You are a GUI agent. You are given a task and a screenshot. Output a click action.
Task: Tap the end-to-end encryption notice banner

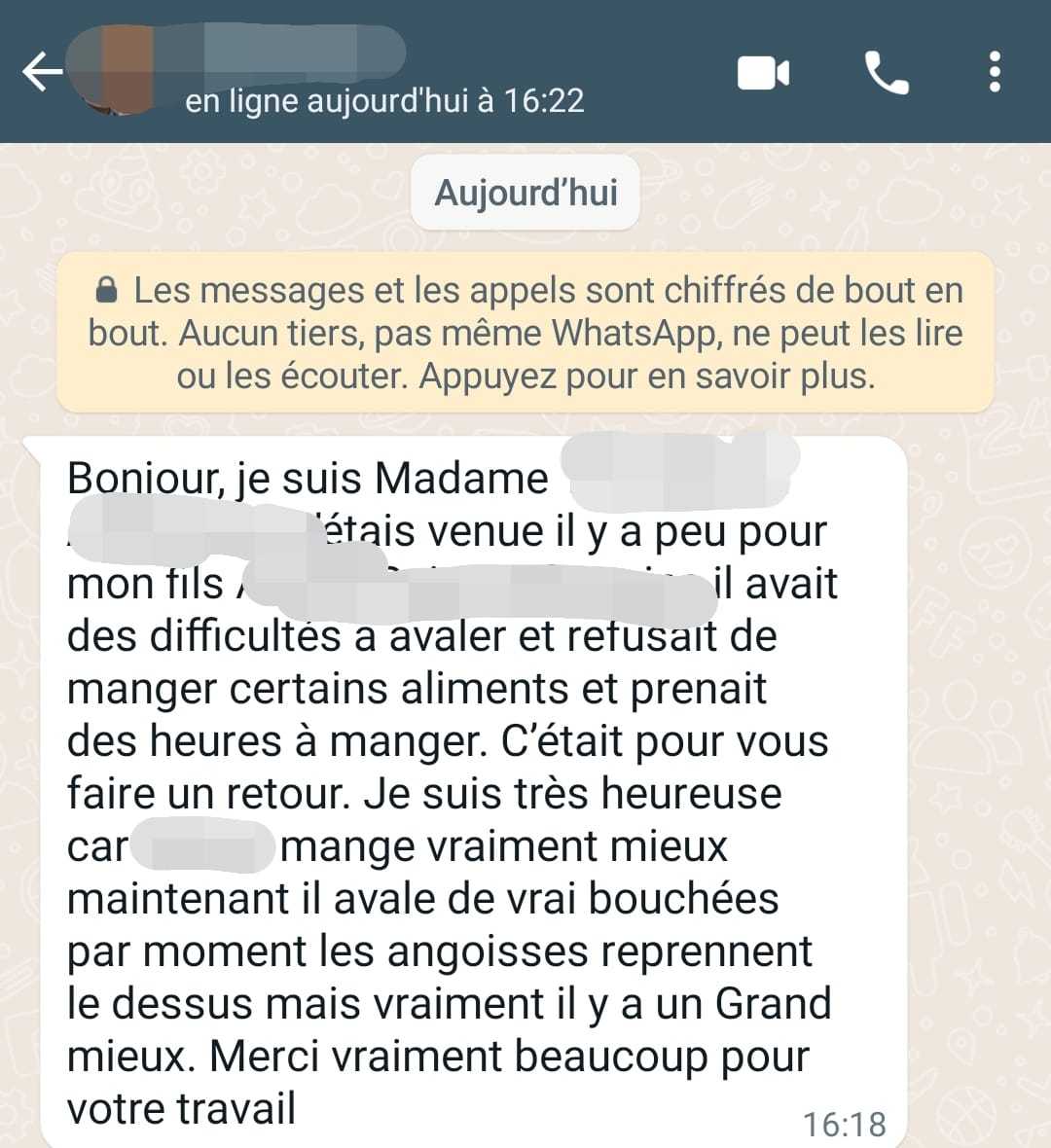point(525,333)
